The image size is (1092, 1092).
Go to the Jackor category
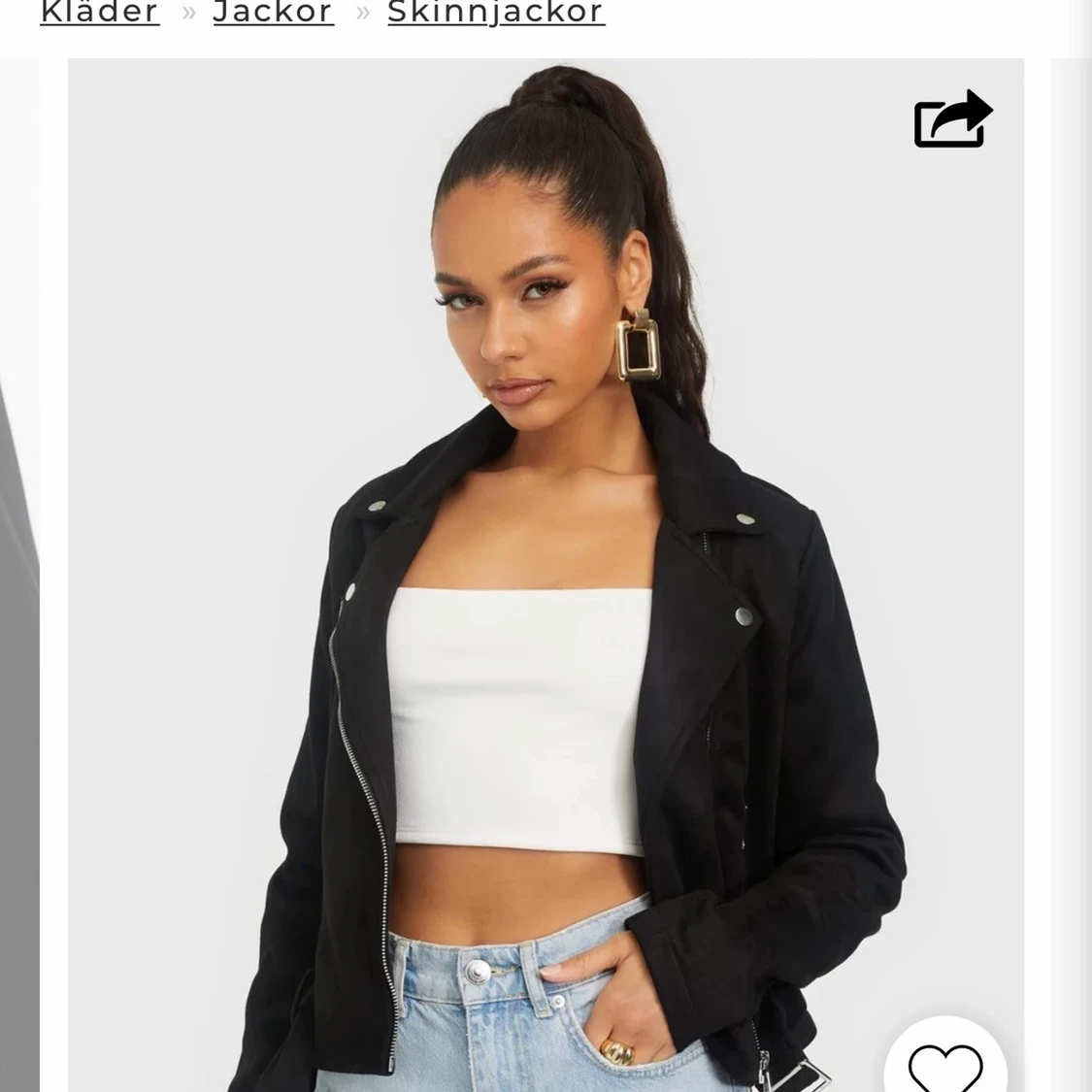coord(273,13)
